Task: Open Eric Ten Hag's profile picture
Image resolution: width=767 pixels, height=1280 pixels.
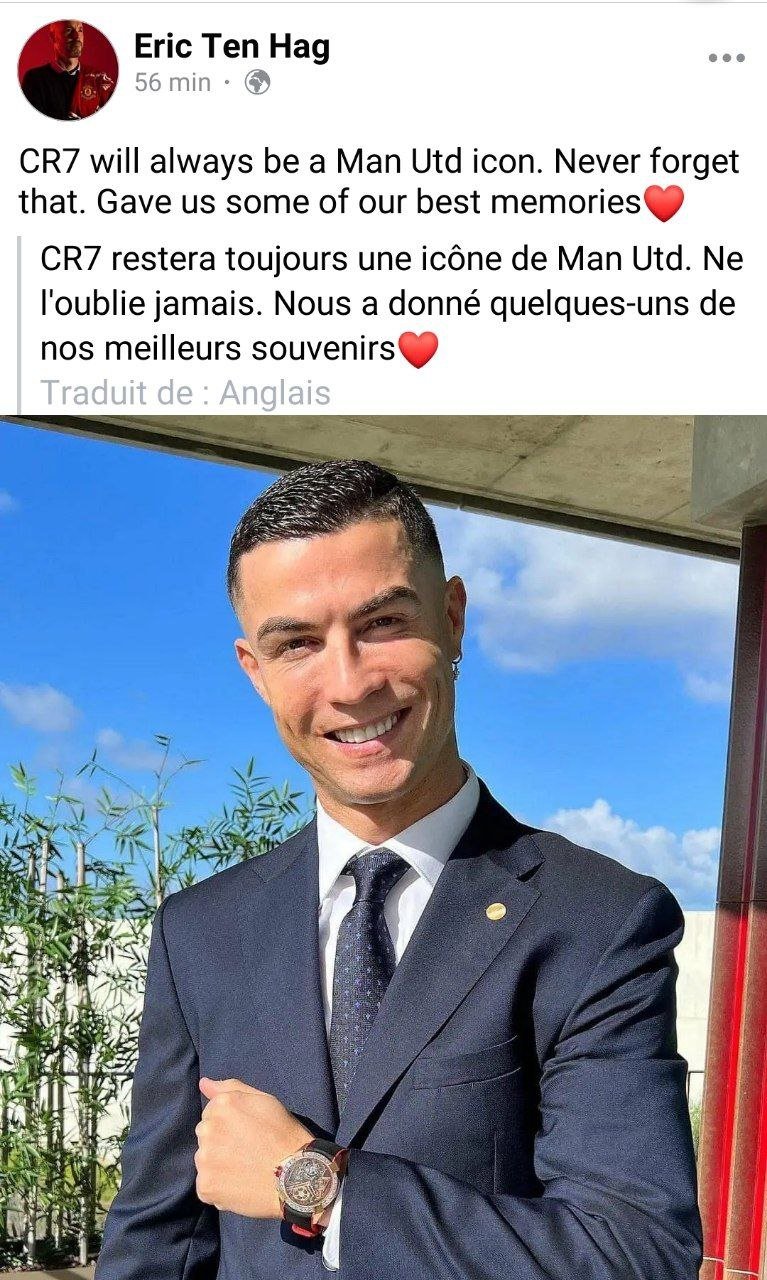Action: 67,70
